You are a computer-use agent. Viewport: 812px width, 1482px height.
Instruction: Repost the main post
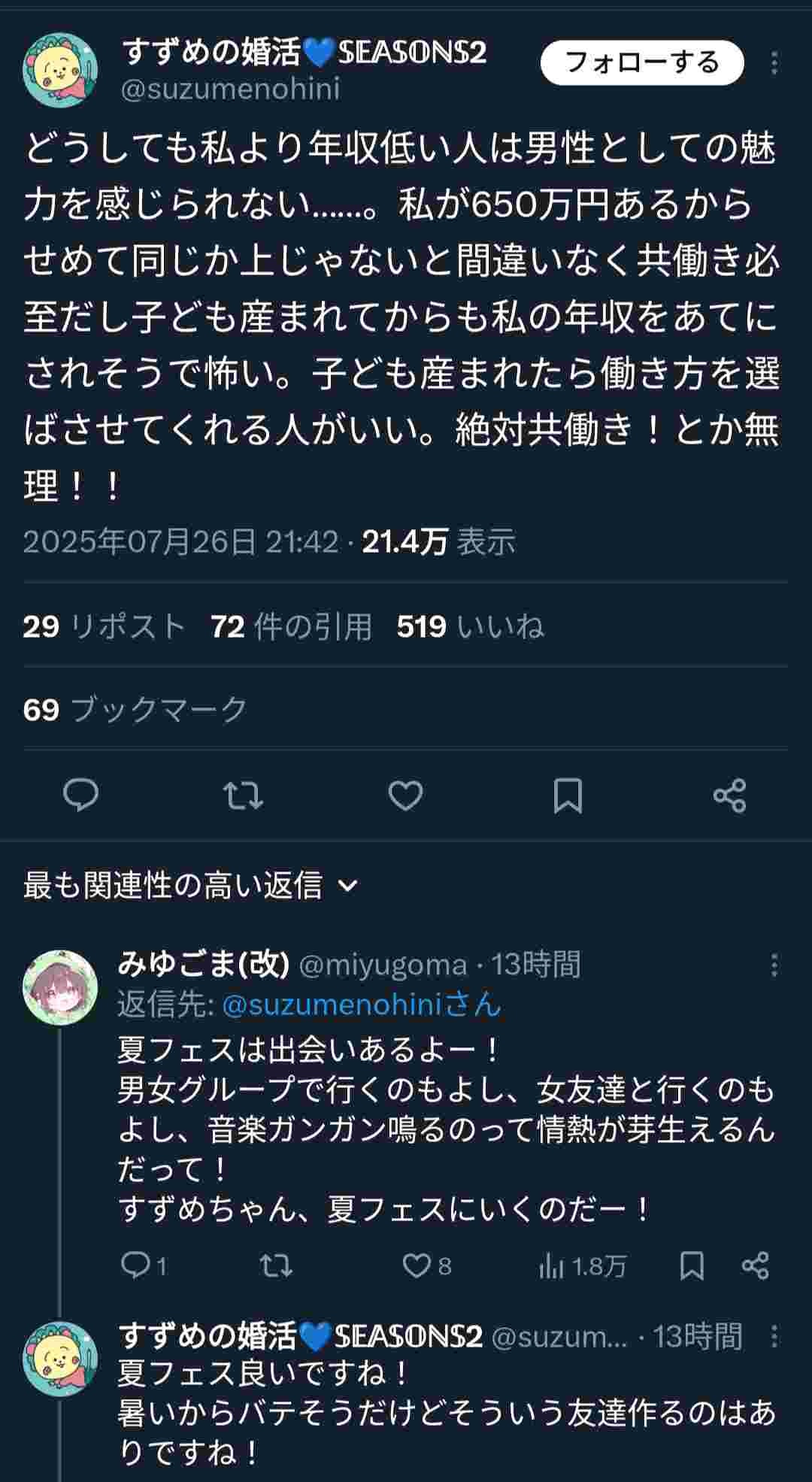coord(244,796)
